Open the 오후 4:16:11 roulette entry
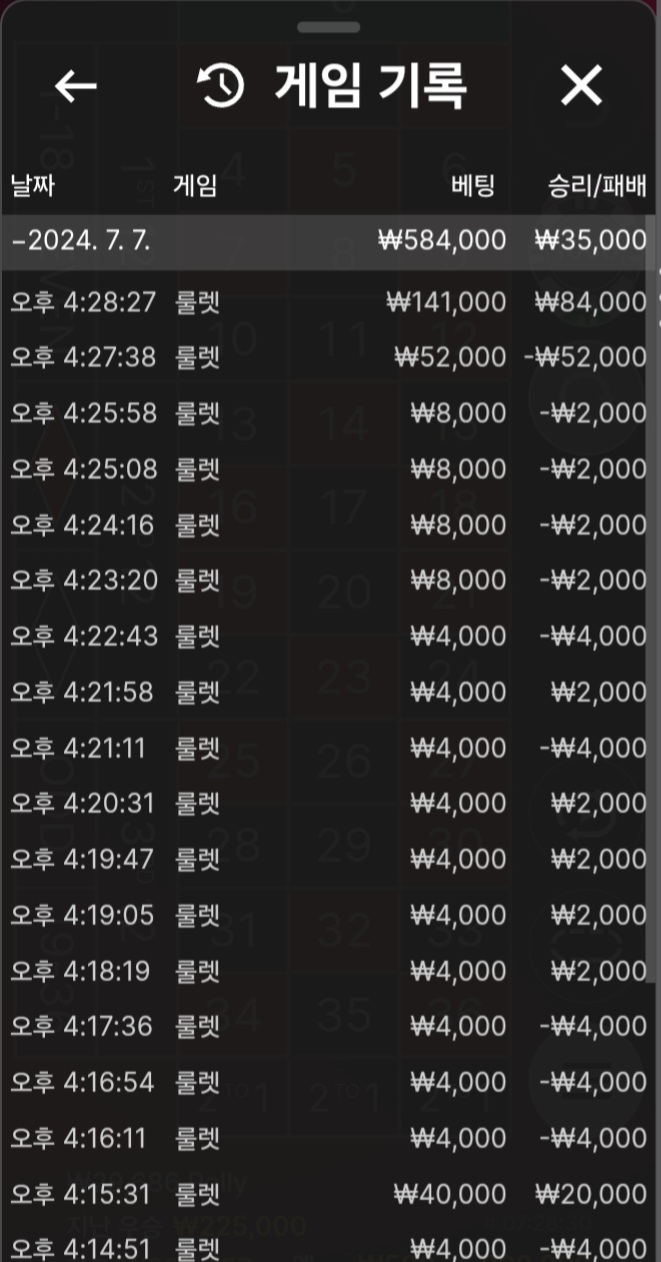Viewport: 661px width, 1262px height. point(328,1138)
